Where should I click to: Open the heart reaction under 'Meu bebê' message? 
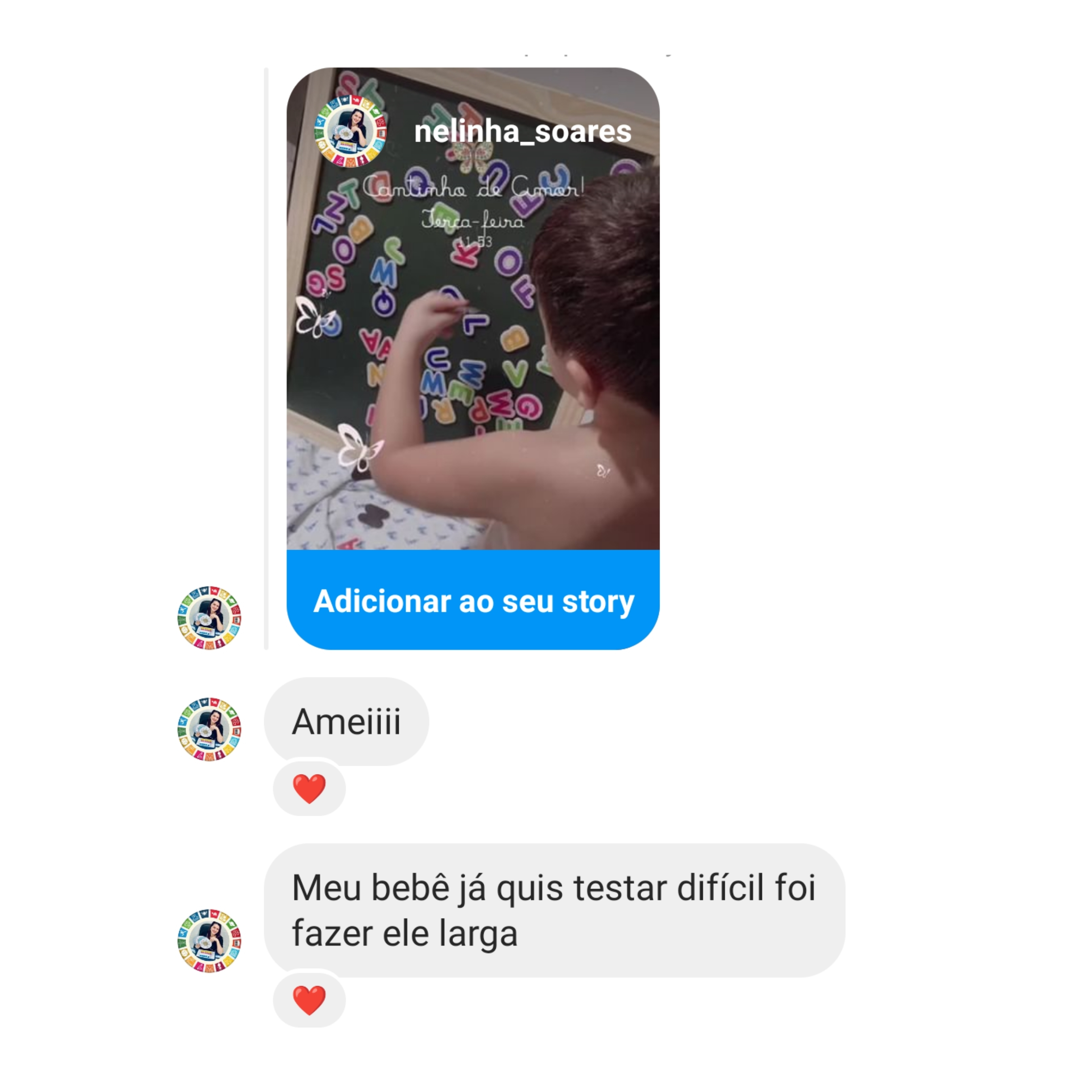309,1000
